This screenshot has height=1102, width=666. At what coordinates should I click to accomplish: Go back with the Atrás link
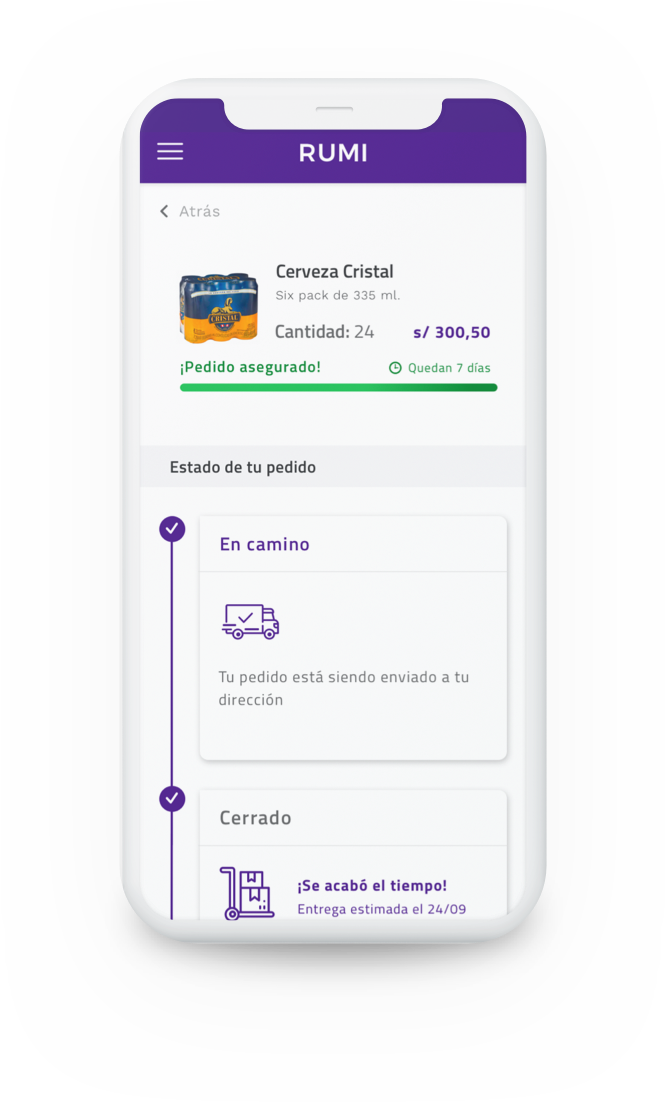(190, 212)
